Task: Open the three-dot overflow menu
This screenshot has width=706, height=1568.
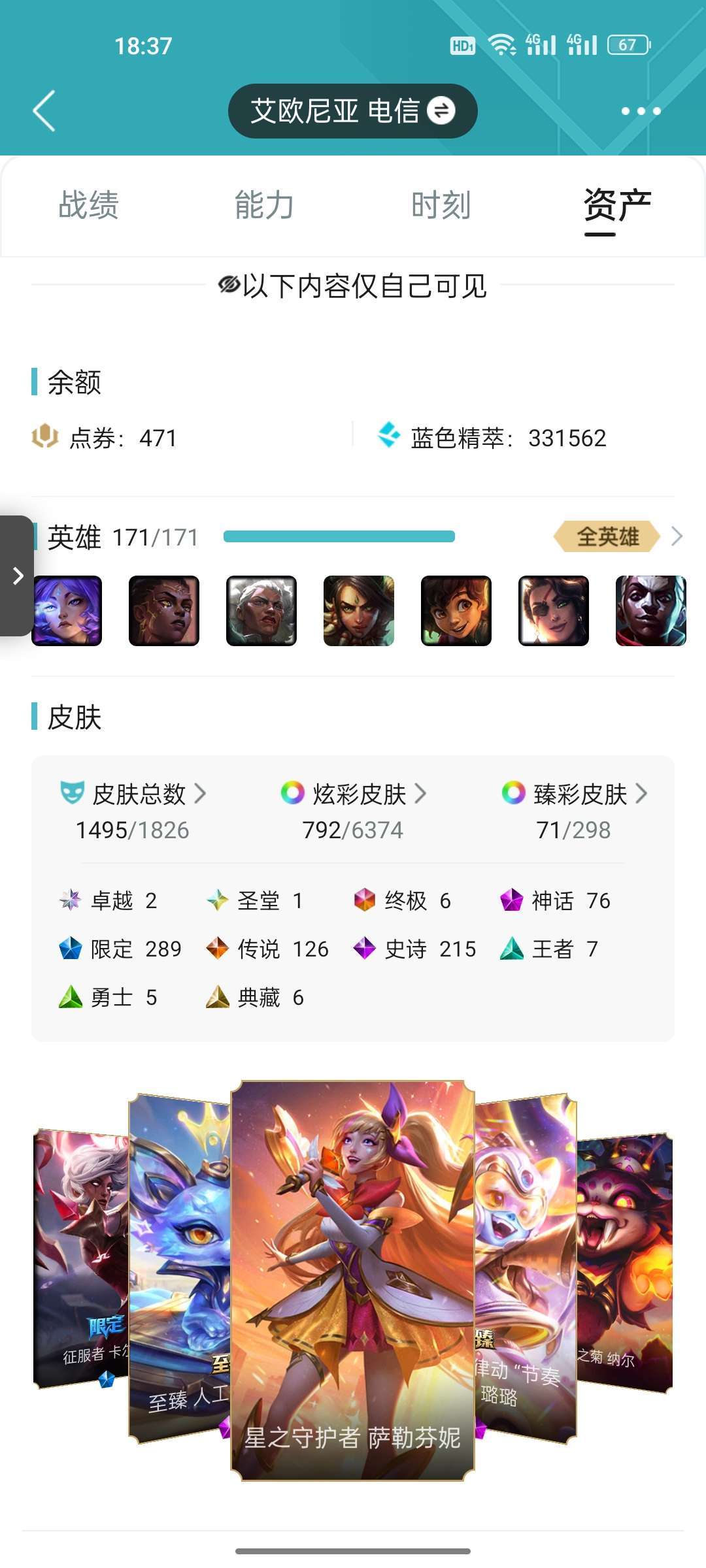Action: click(x=641, y=111)
